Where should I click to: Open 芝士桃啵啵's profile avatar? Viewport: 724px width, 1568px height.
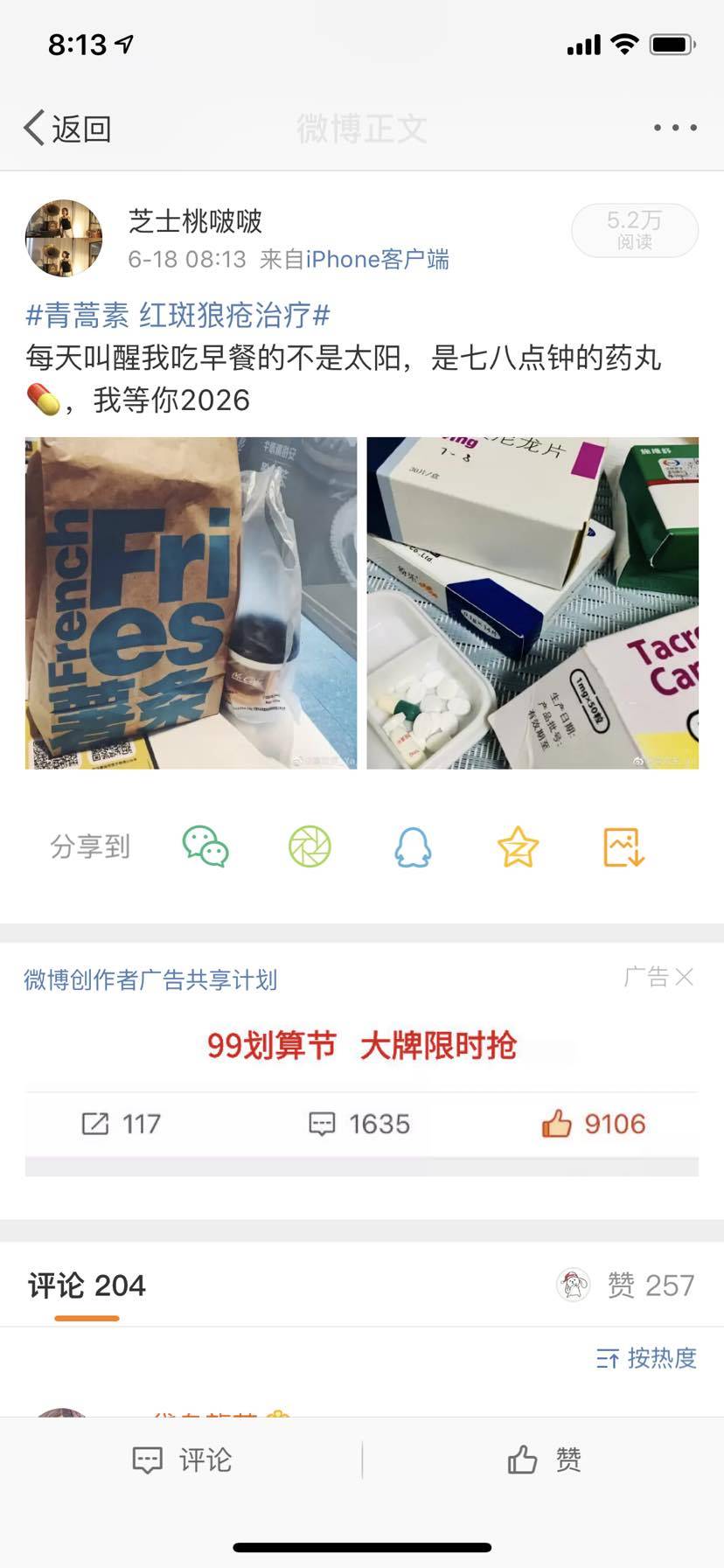coord(64,238)
